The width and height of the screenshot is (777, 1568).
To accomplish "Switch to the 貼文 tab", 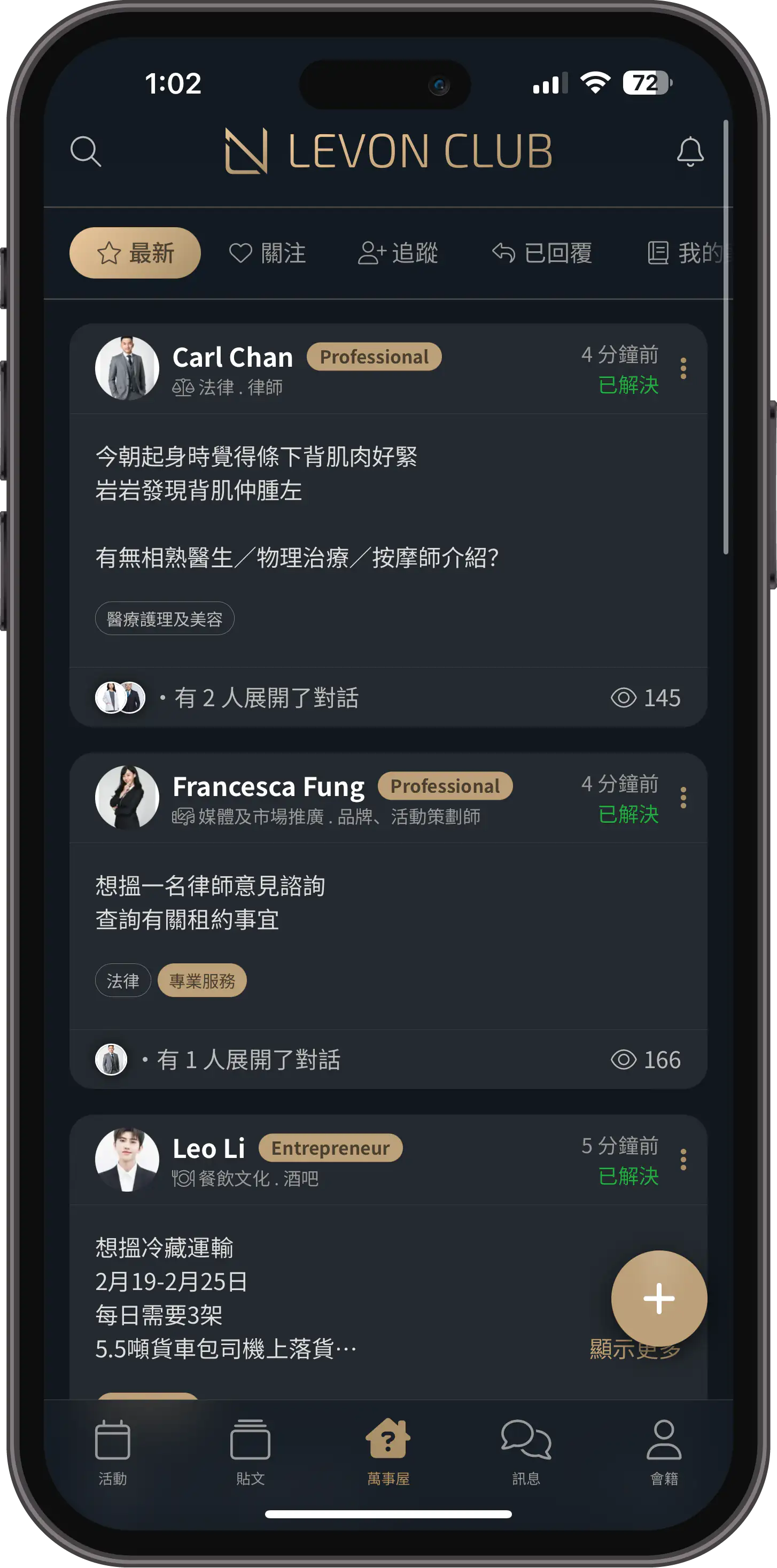I will click(250, 1453).
